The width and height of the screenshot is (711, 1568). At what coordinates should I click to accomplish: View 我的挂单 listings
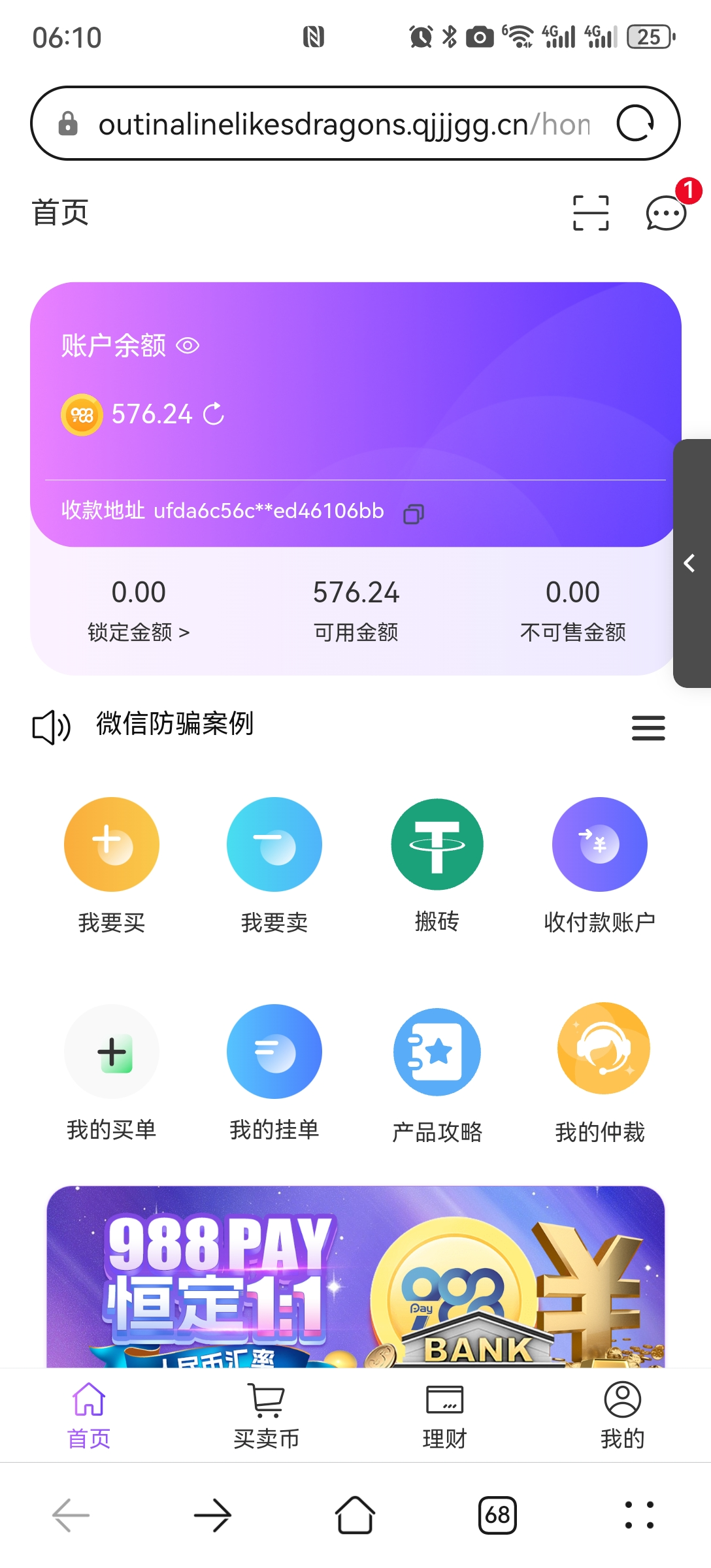tap(274, 1053)
